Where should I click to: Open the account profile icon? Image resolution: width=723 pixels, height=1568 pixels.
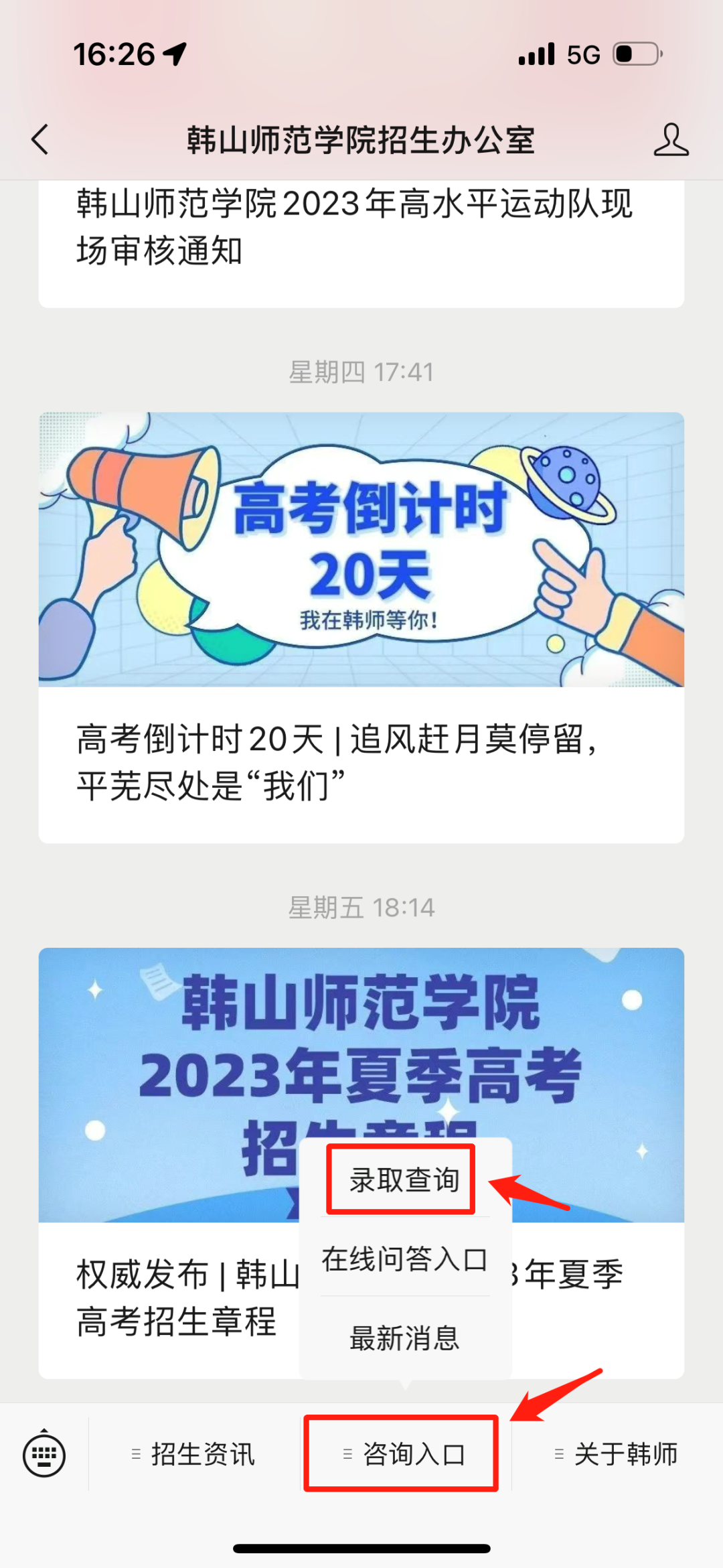coord(671,140)
